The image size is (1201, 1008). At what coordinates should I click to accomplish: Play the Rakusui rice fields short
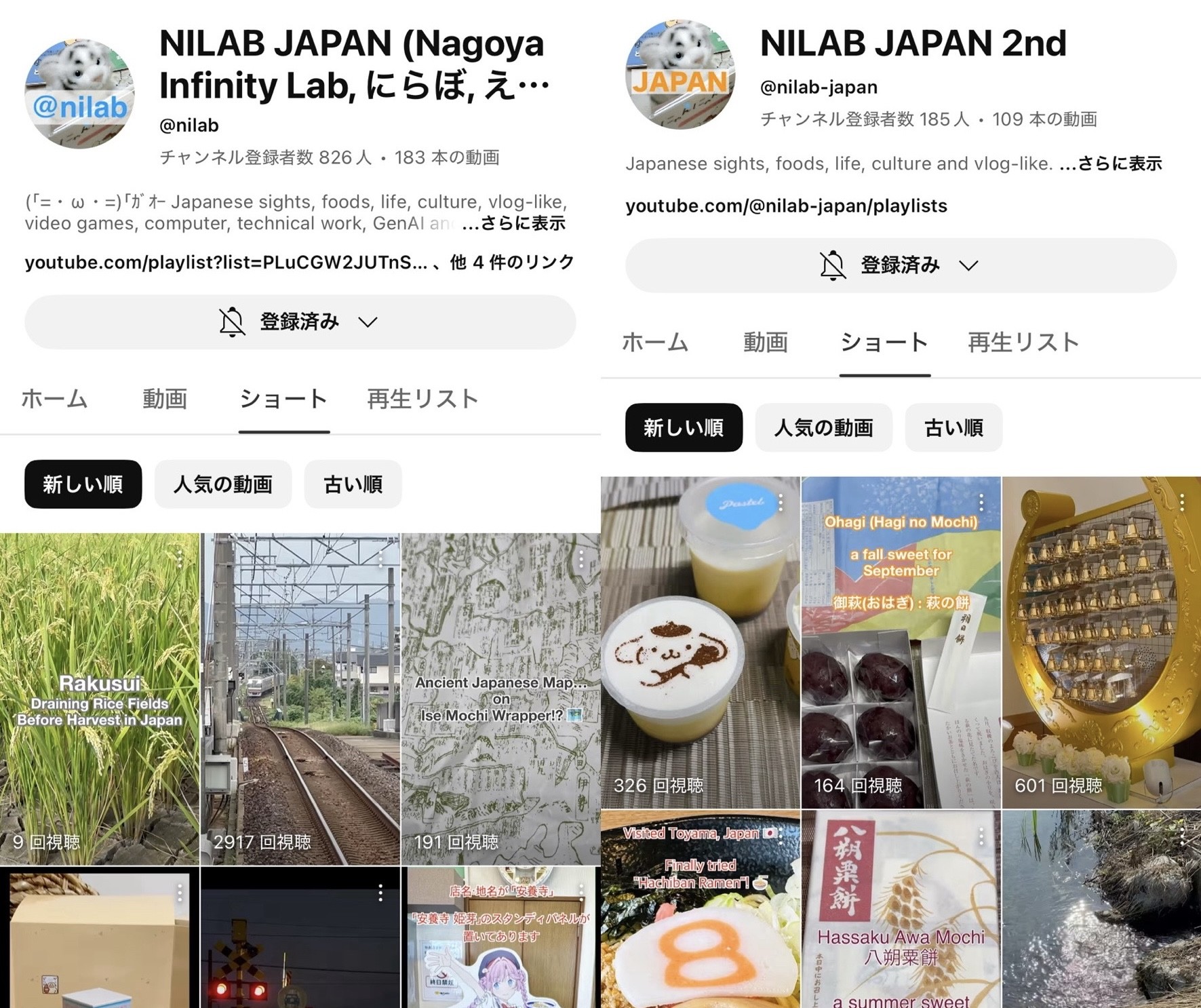click(x=100, y=699)
